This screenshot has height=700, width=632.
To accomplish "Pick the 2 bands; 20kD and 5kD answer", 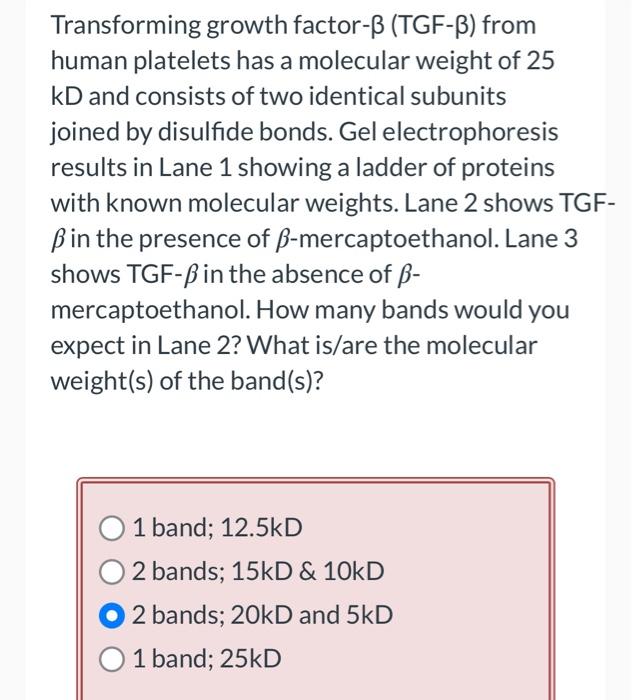I will 114,615.
